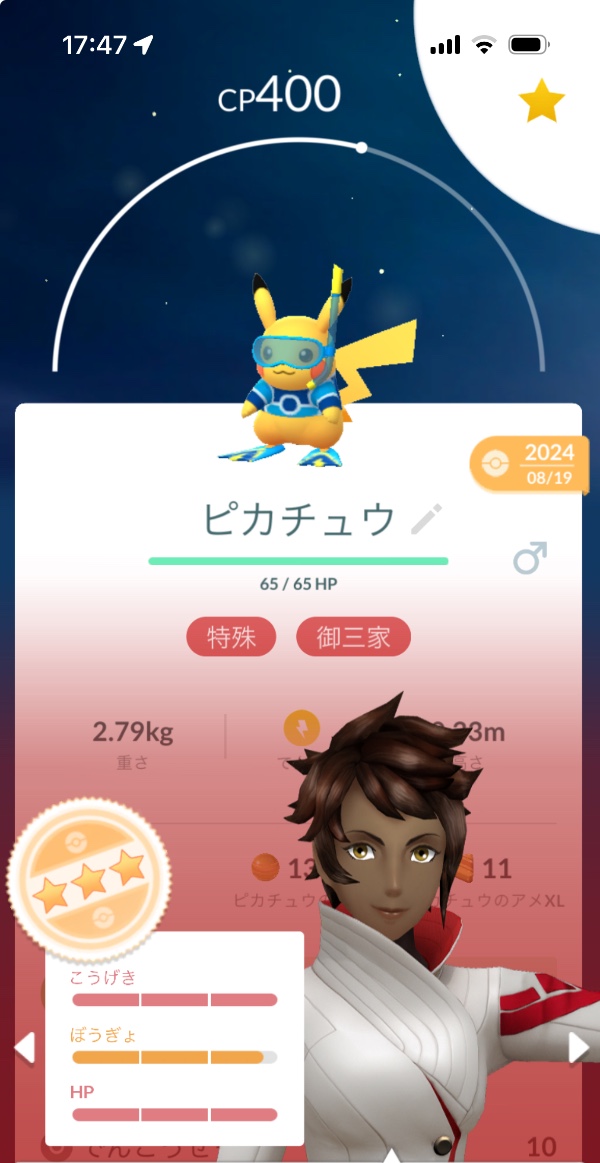Go to the previous Pokémon with left arrow
The image size is (600, 1163).
click(x=24, y=1047)
